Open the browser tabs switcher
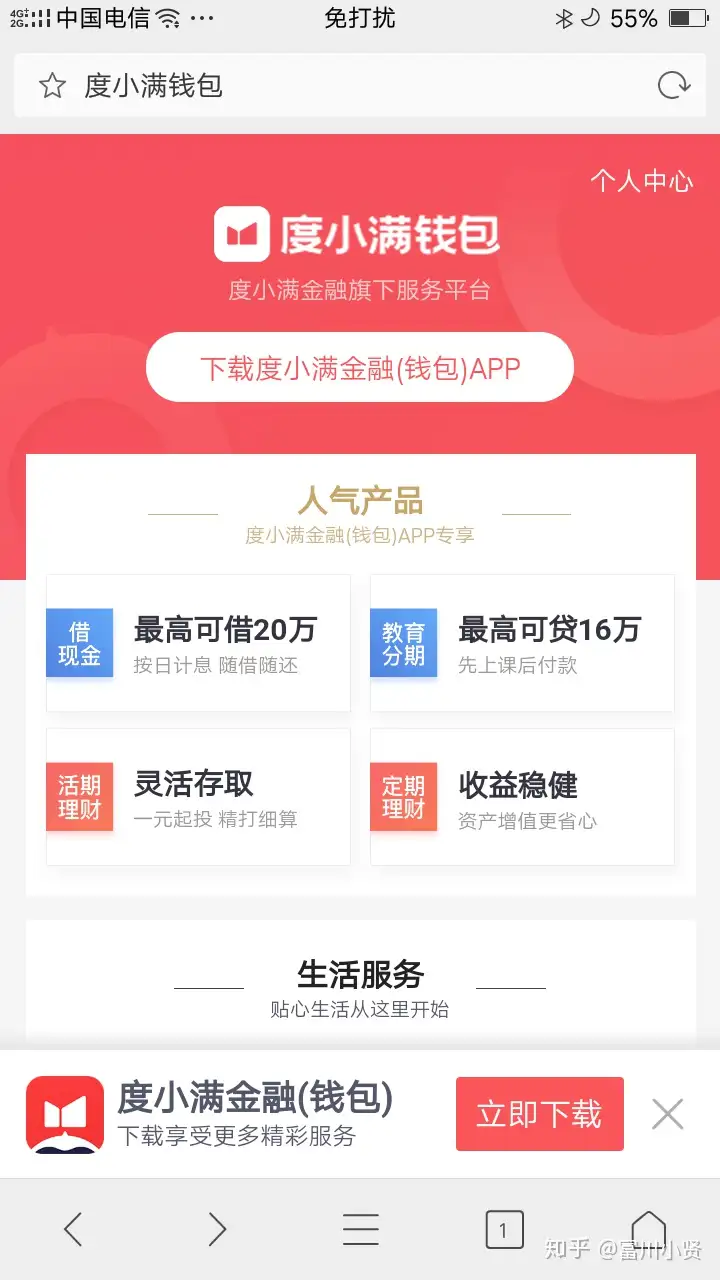Image resolution: width=720 pixels, height=1280 pixels. 504,1230
